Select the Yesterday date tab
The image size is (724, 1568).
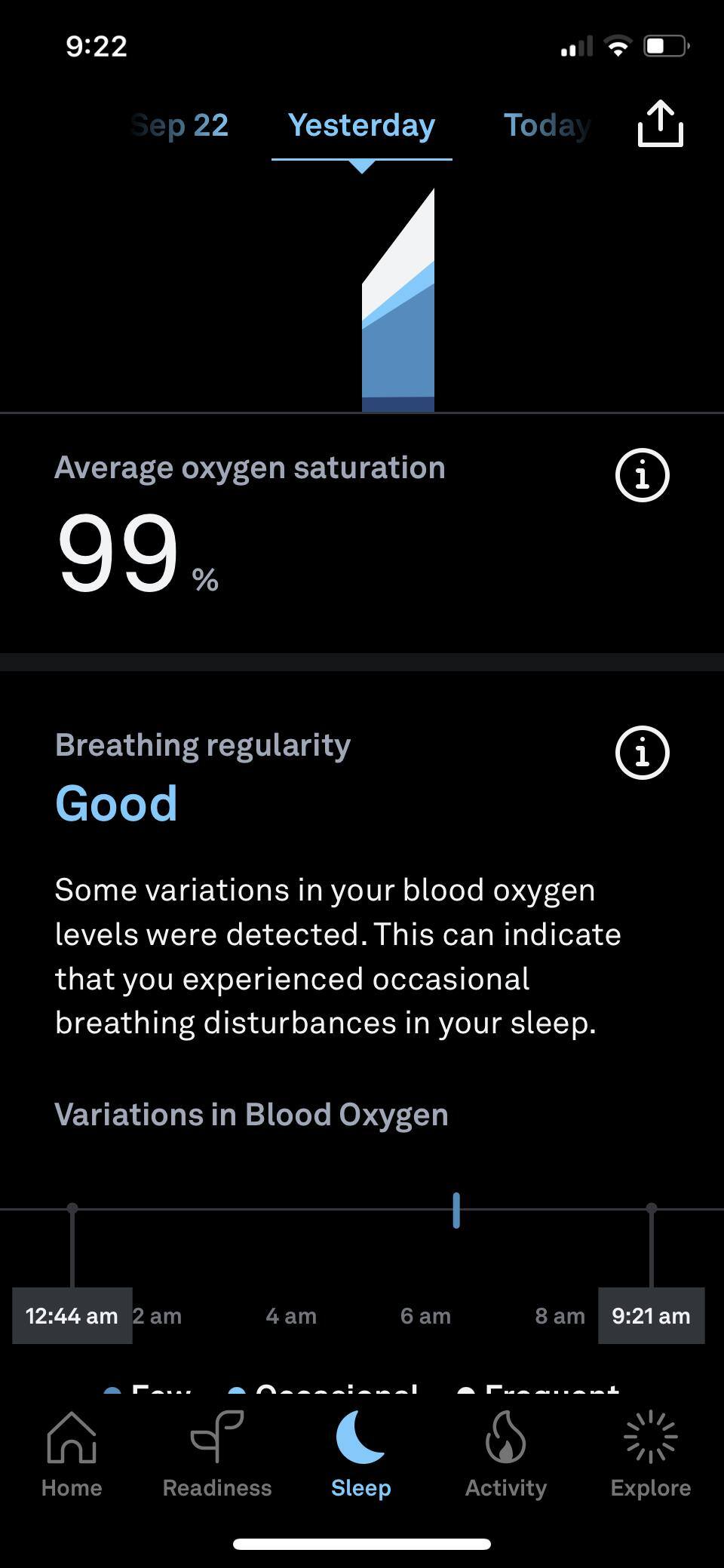(361, 125)
